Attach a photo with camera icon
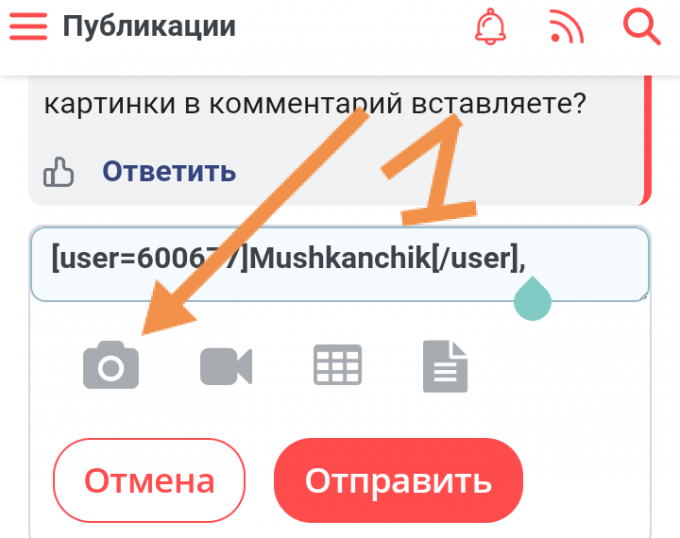This screenshot has height=538, width=680. point(111,366)
